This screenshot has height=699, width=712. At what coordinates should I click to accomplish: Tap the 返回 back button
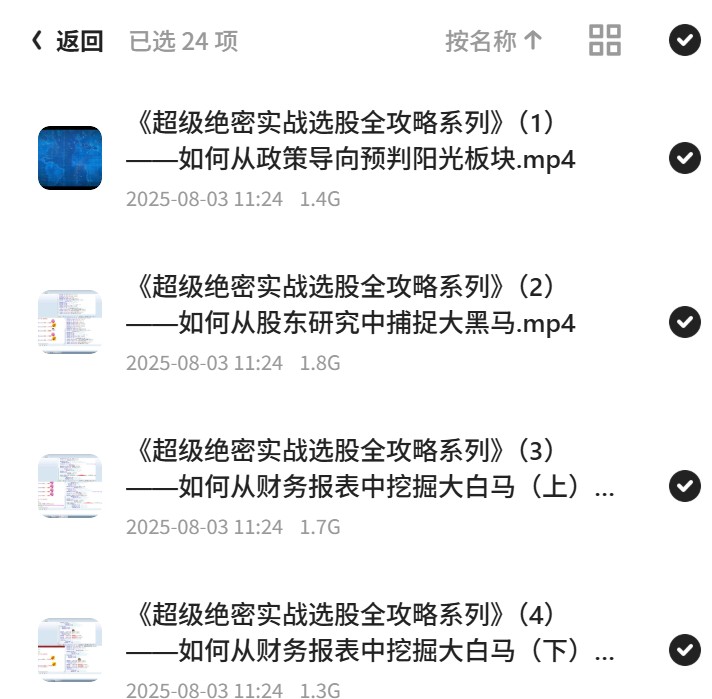click(x=67, y=41)
